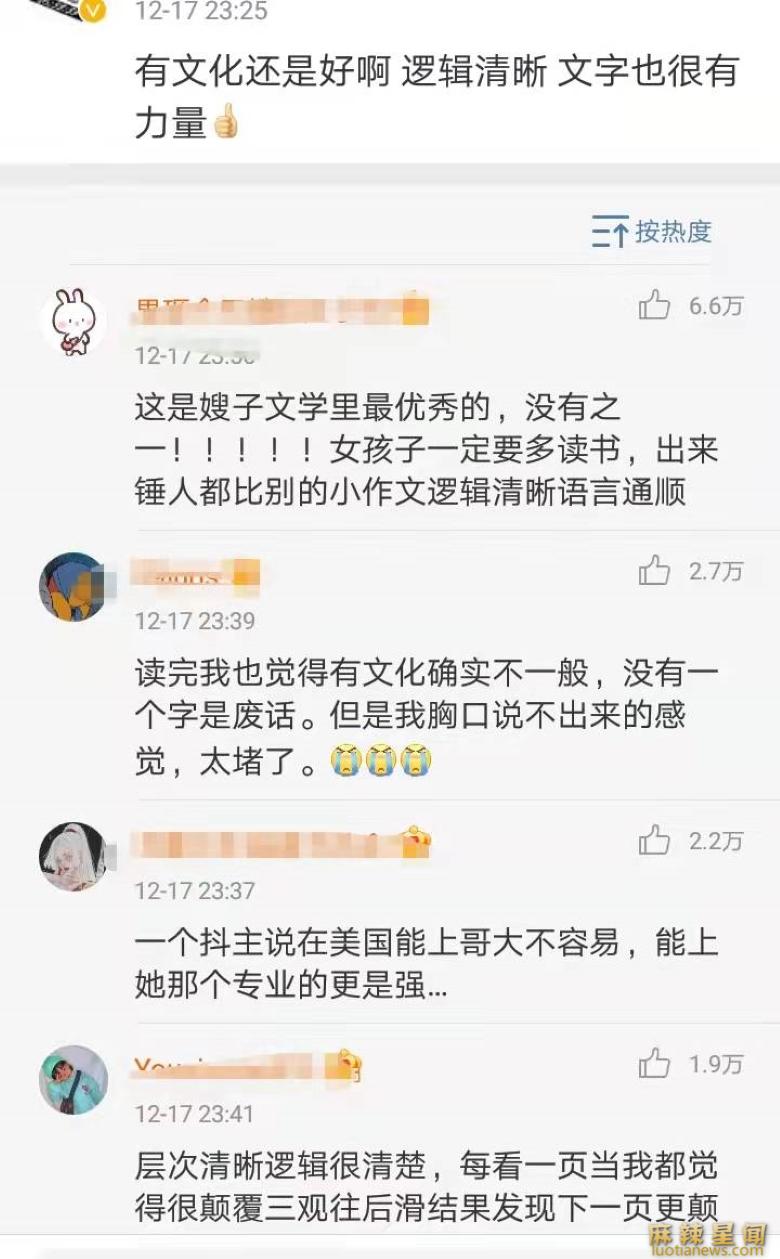Screen dimensions: 780x1259
Task: Like the comment with 2.2万 likes
Action: [x=655, y=841]
